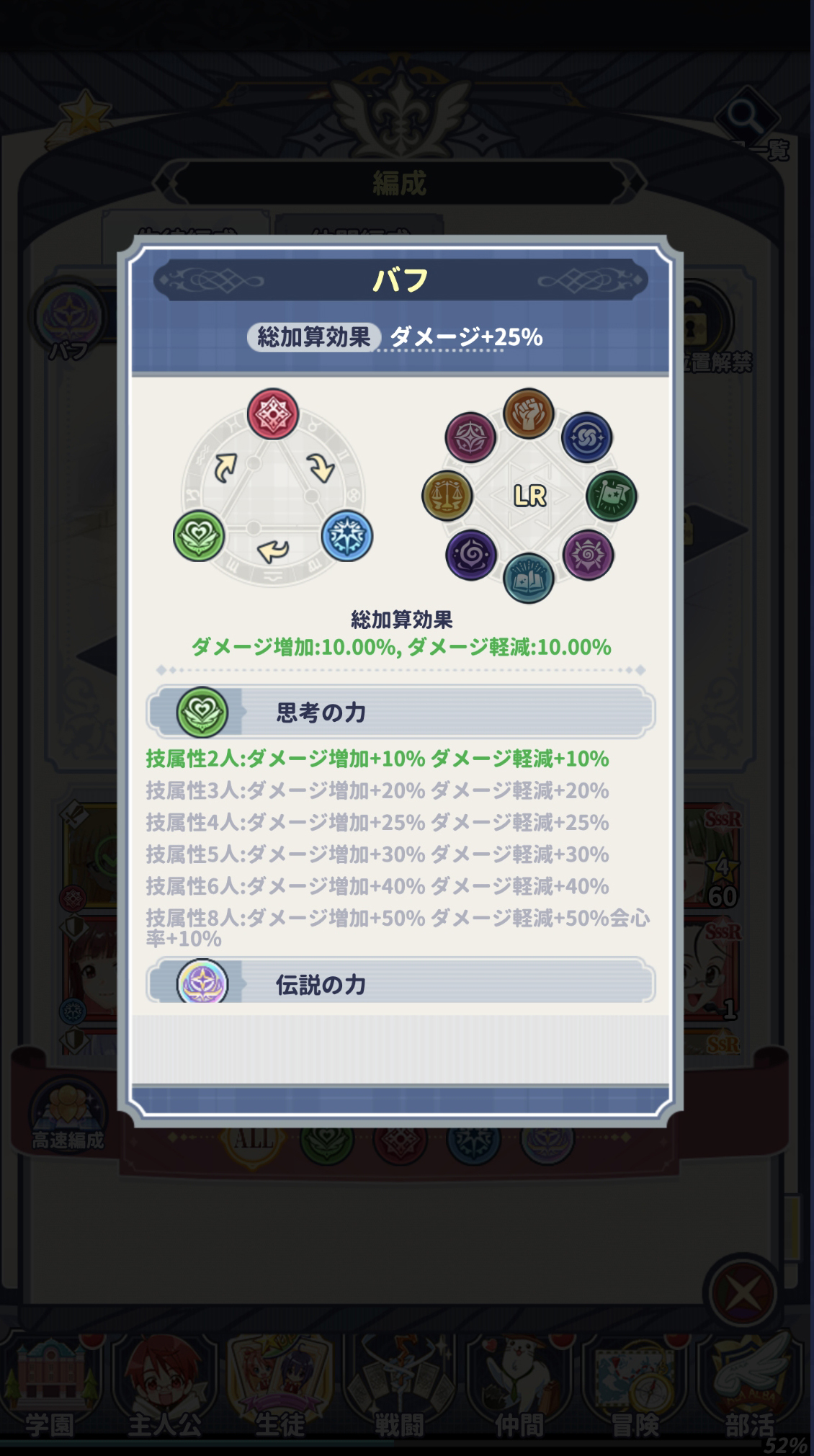This screenshot has width=814, height=1456.
Task: Tap the navy swirl LR icon
Action: pos(586,437)
